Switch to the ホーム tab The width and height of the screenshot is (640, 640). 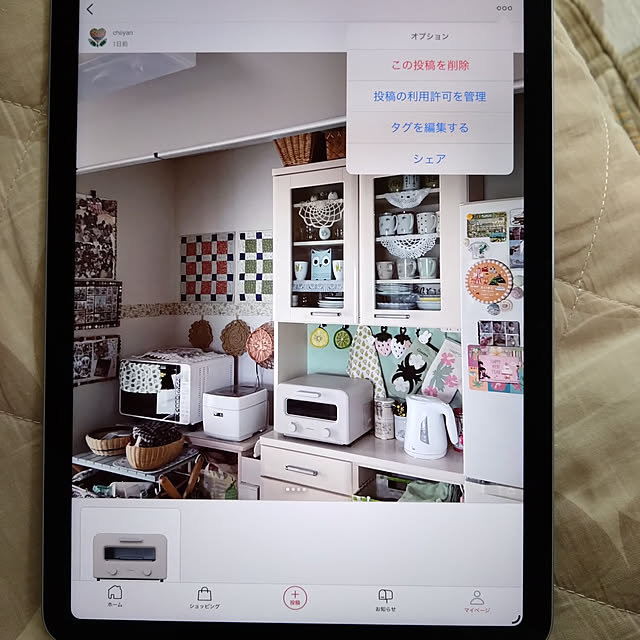[115, 598]
